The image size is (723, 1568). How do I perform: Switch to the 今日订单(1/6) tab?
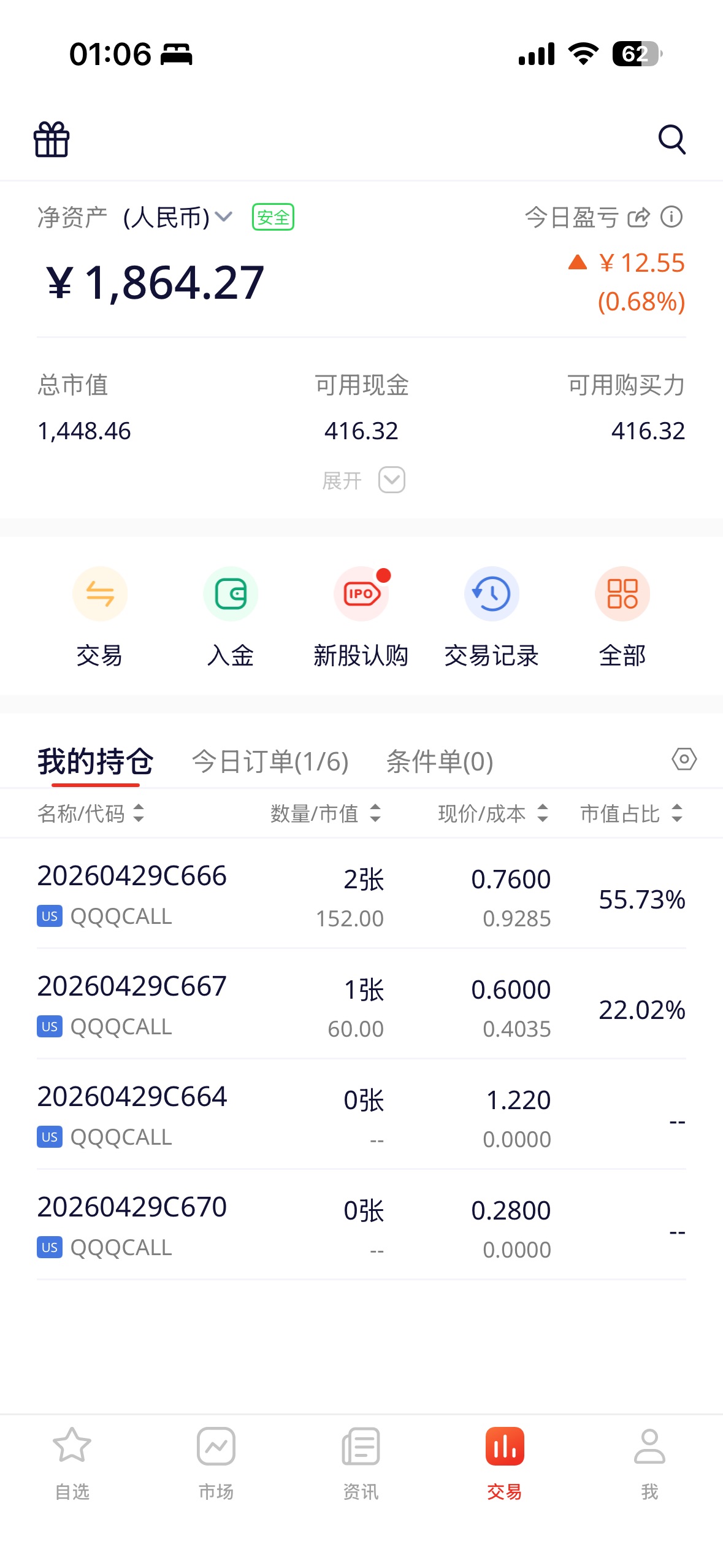click(270, 761)
